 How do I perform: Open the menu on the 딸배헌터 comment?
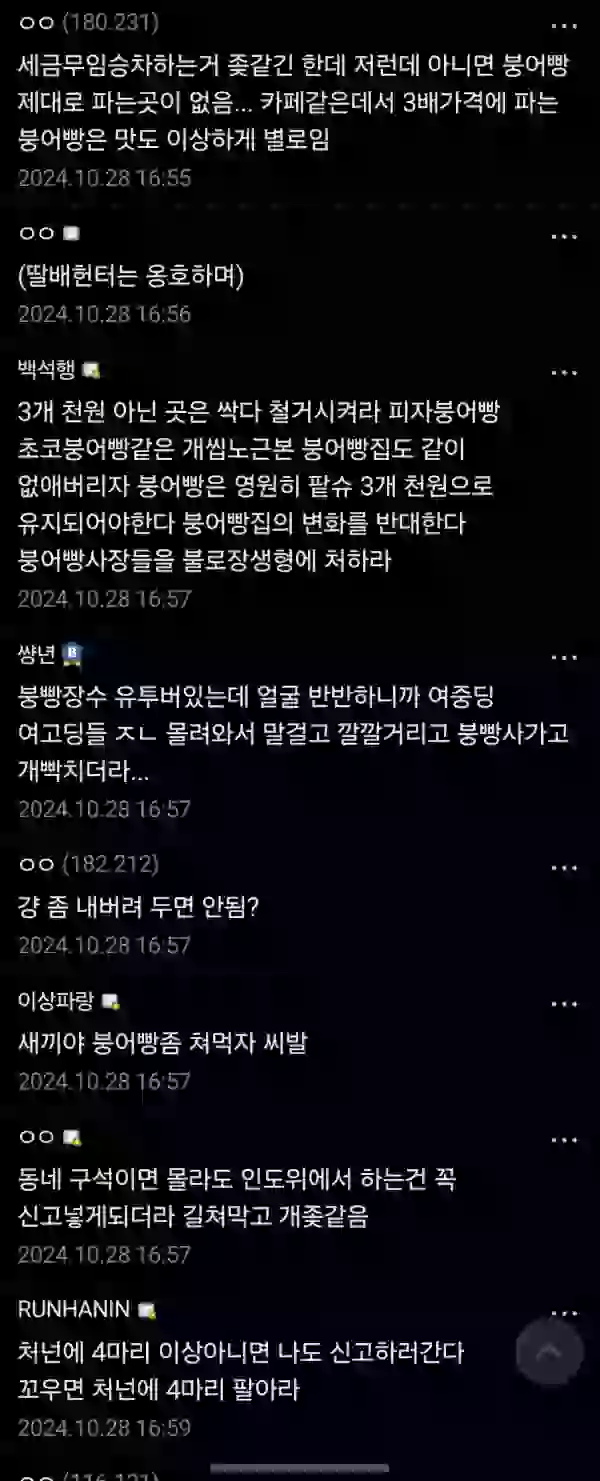[564, 237]
